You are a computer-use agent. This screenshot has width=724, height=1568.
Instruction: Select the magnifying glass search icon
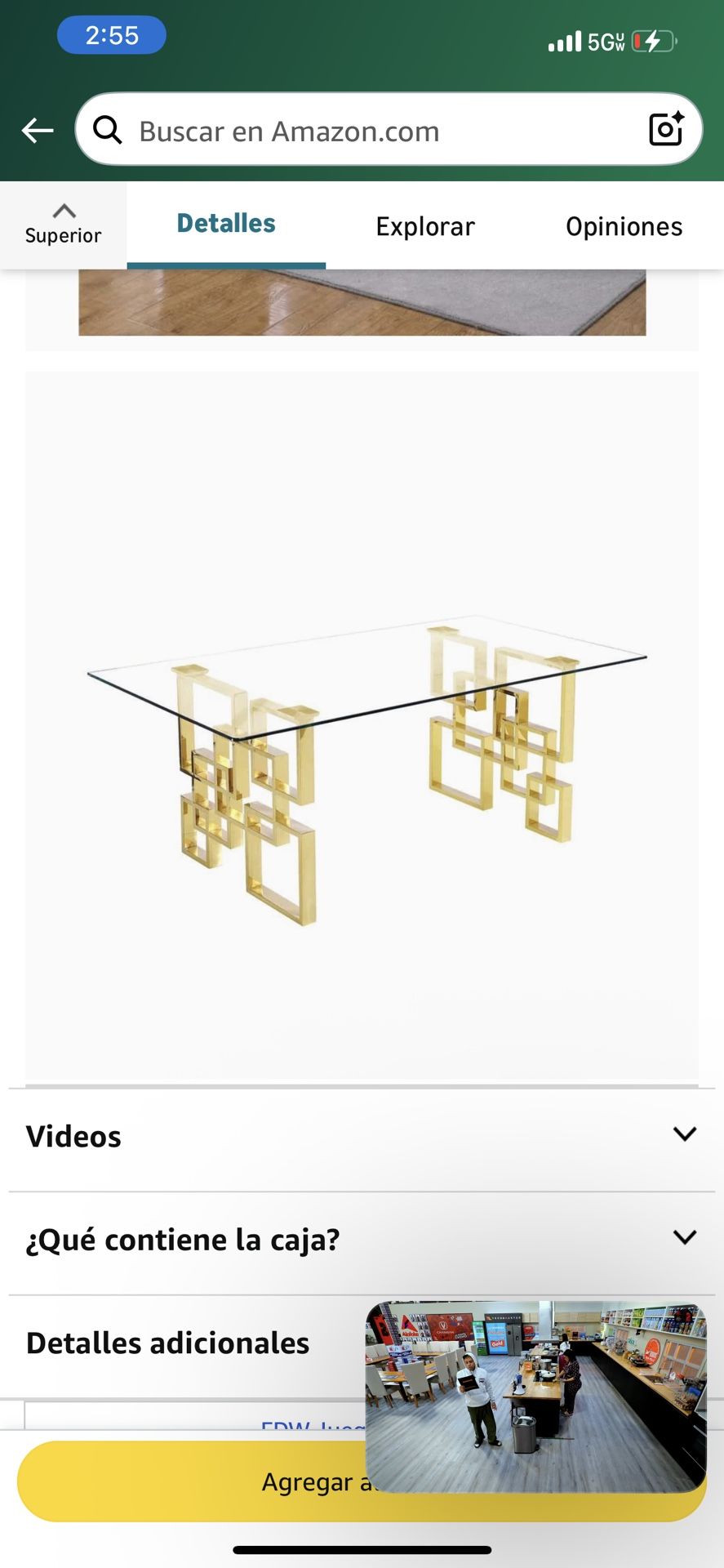pos(107,130)
